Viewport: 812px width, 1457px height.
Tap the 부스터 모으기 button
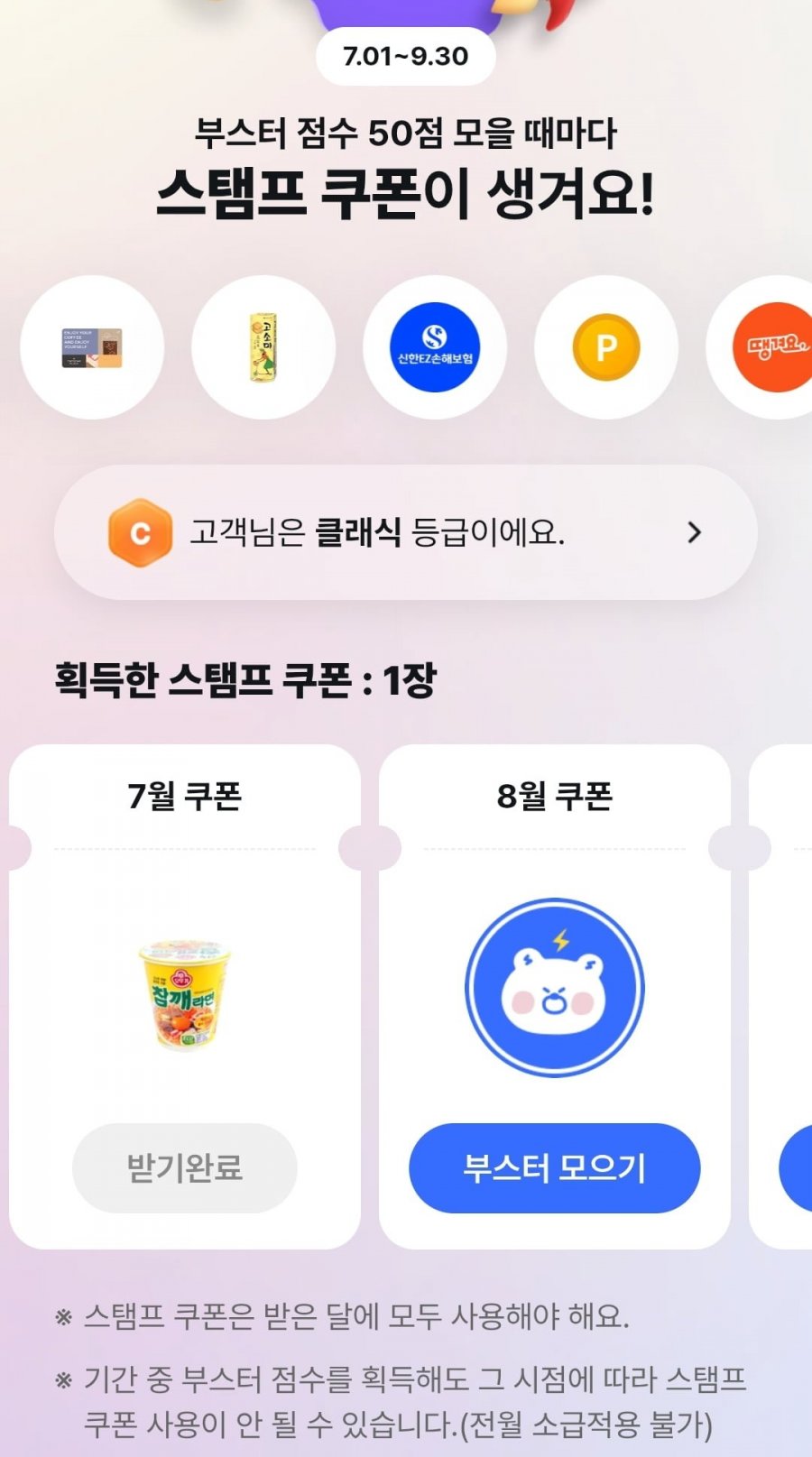point(554,1167)
